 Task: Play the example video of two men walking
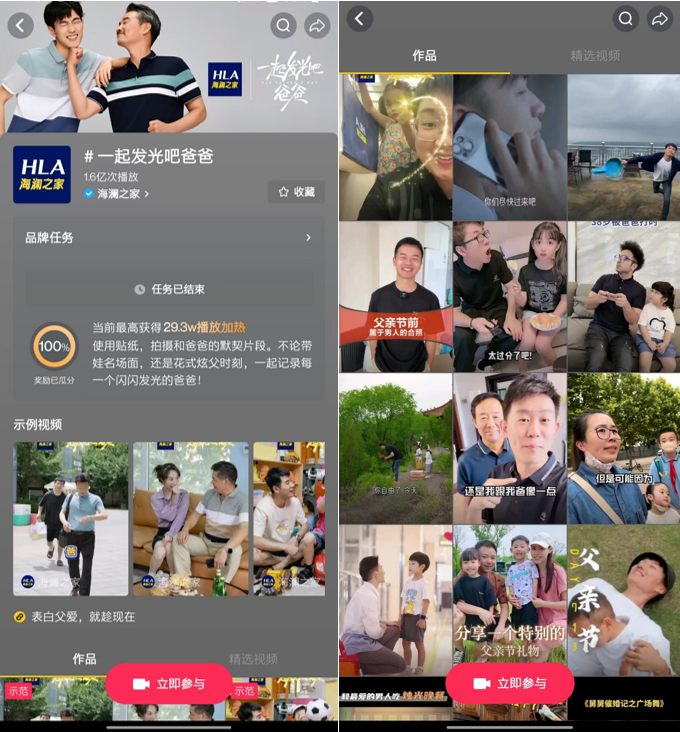point(70,518)
